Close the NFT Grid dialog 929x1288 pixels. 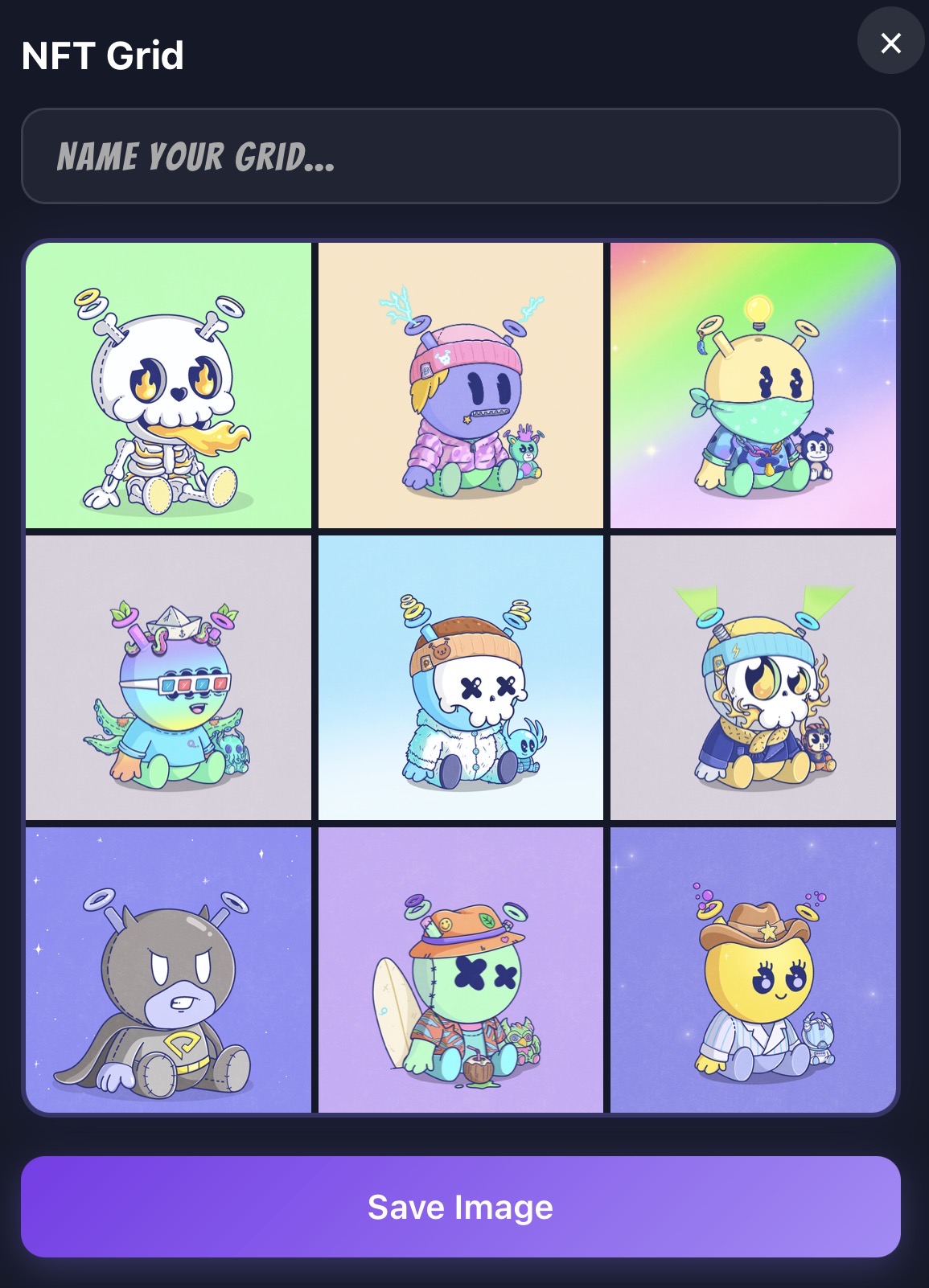tap(890, 43)
